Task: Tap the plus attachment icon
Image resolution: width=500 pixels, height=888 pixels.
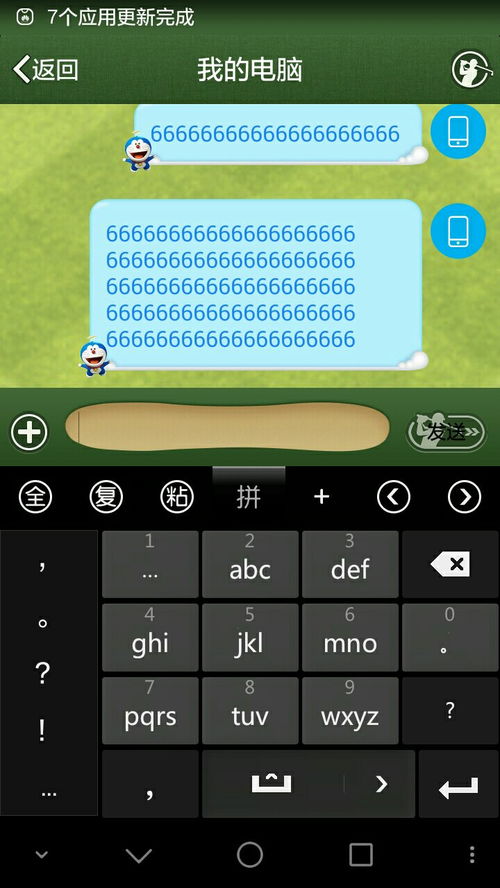Action: [x=29, y=433]
